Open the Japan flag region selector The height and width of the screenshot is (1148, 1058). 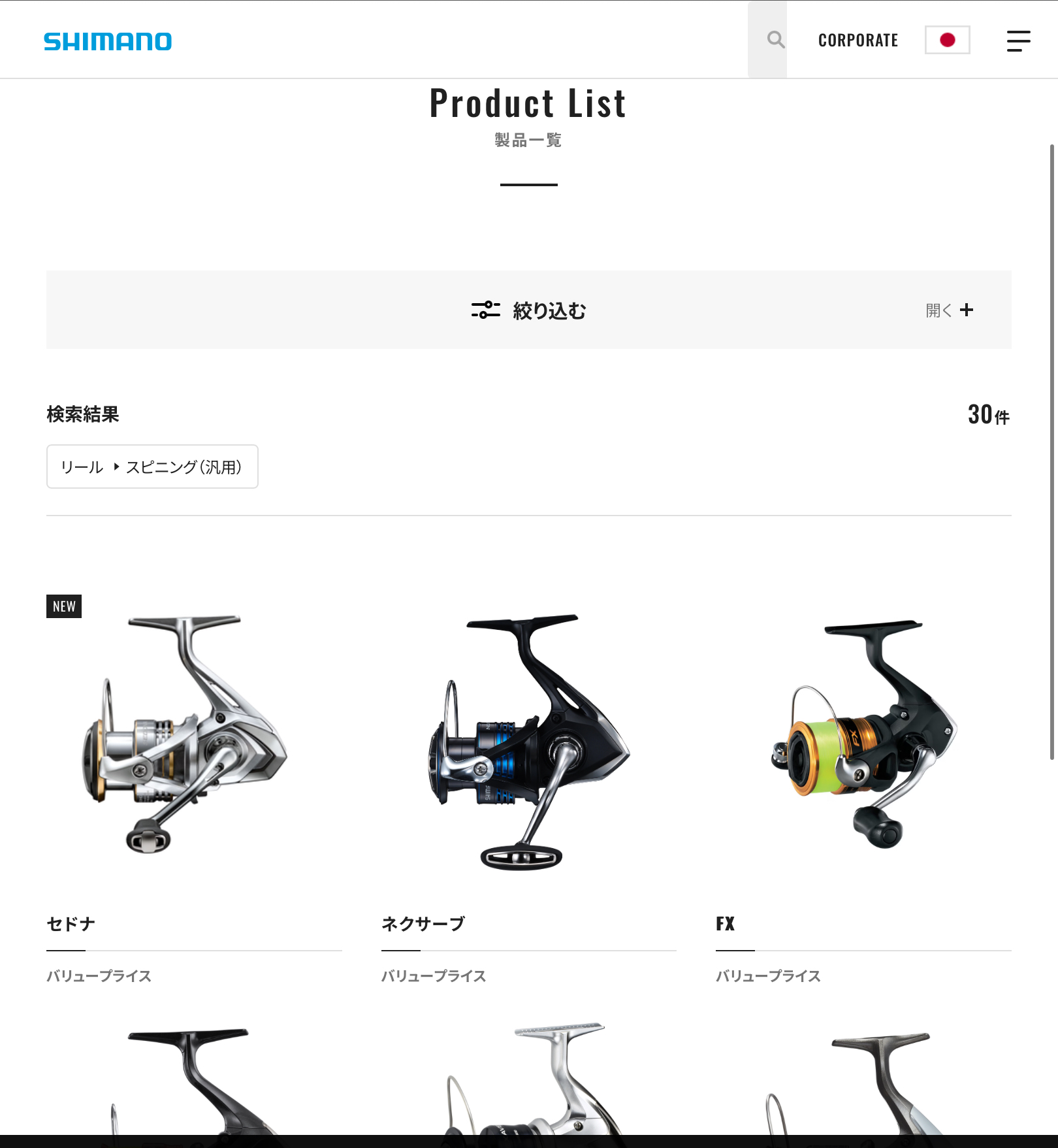947,41
